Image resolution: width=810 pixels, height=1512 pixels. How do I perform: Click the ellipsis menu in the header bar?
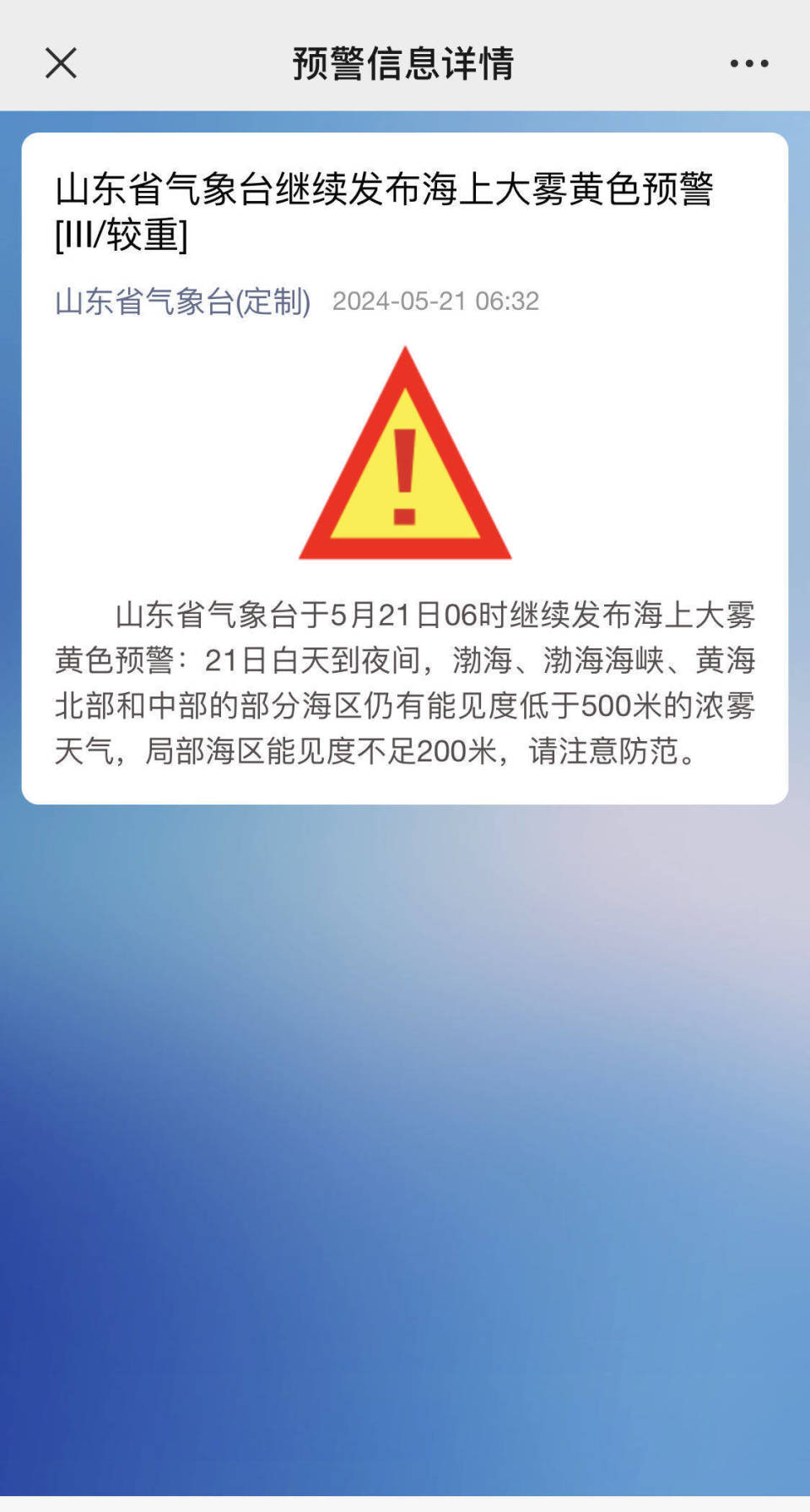pyautogui.click(x=748, y=62)
